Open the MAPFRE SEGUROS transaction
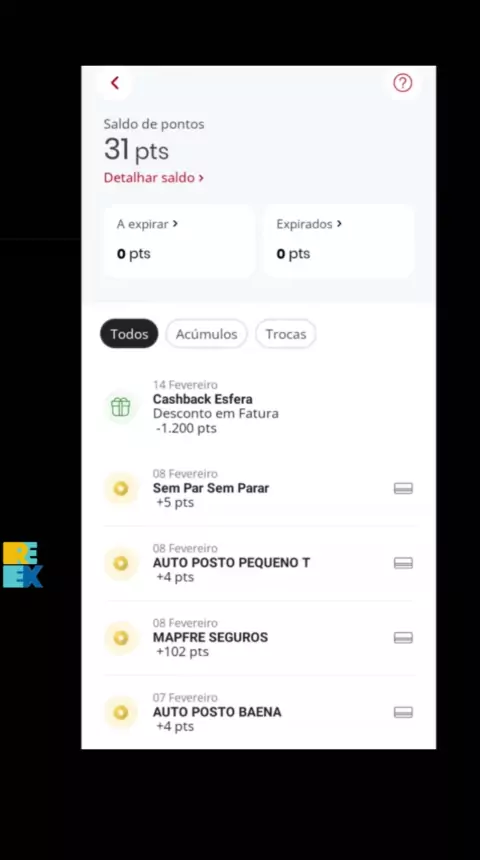Screen dimensions: 480x860 [x=258, y=637]
